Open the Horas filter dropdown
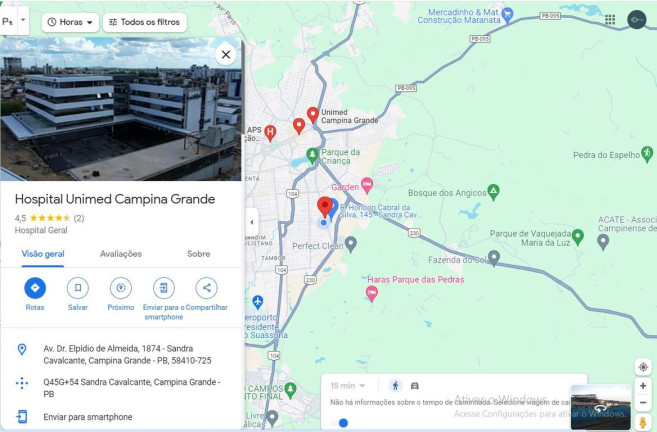Screen dimensions: 657x432 [70, 22]
